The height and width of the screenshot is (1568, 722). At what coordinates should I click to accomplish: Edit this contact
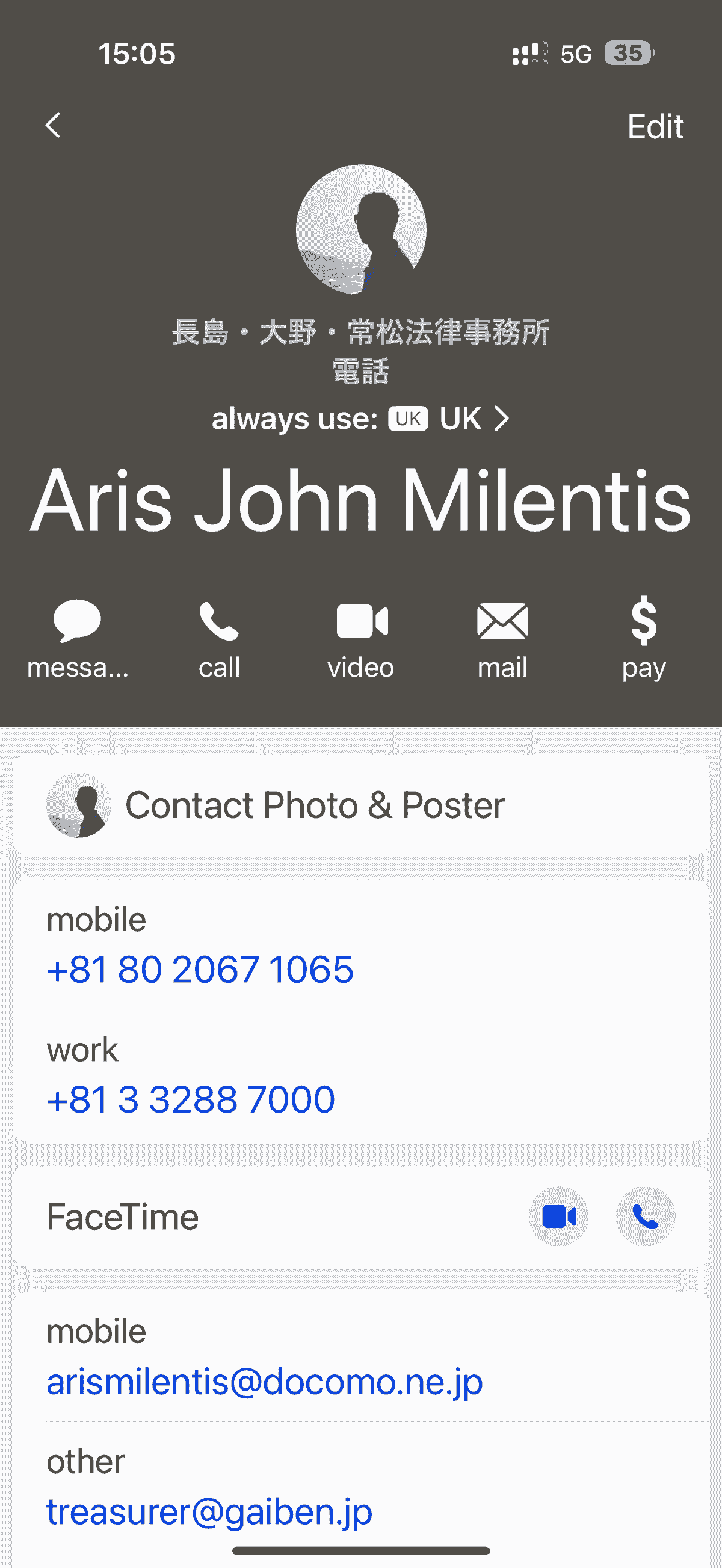655,127
